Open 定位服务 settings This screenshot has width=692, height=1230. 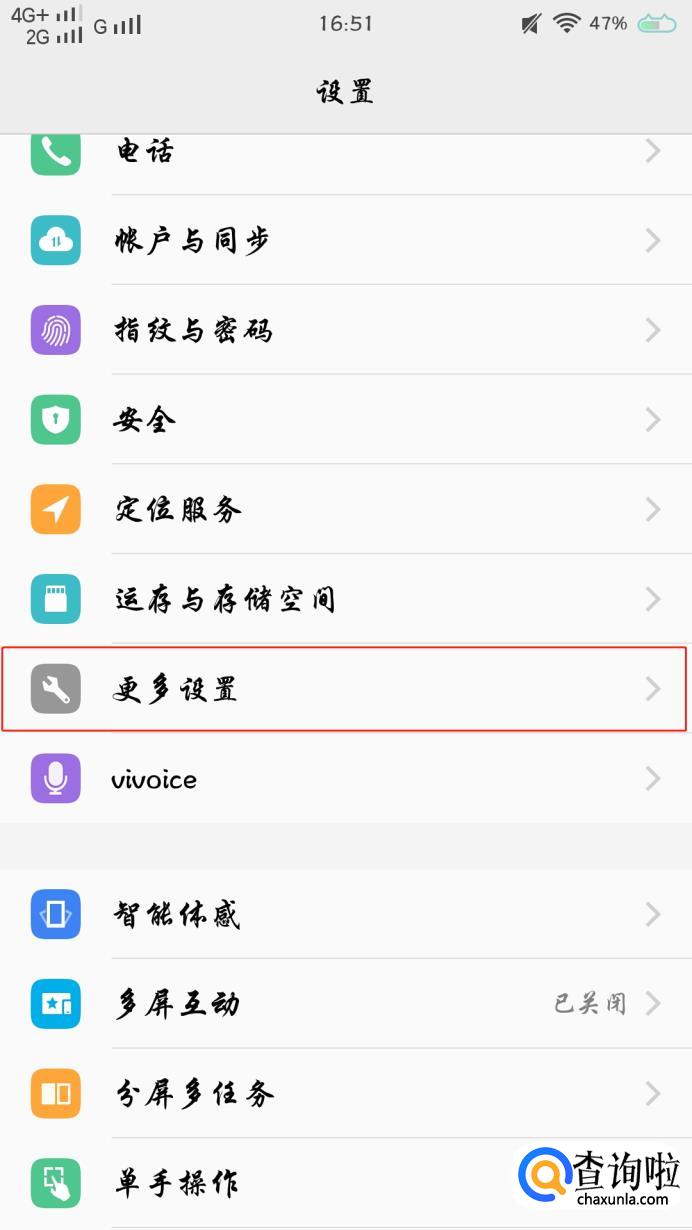click(x=345, y=510)
